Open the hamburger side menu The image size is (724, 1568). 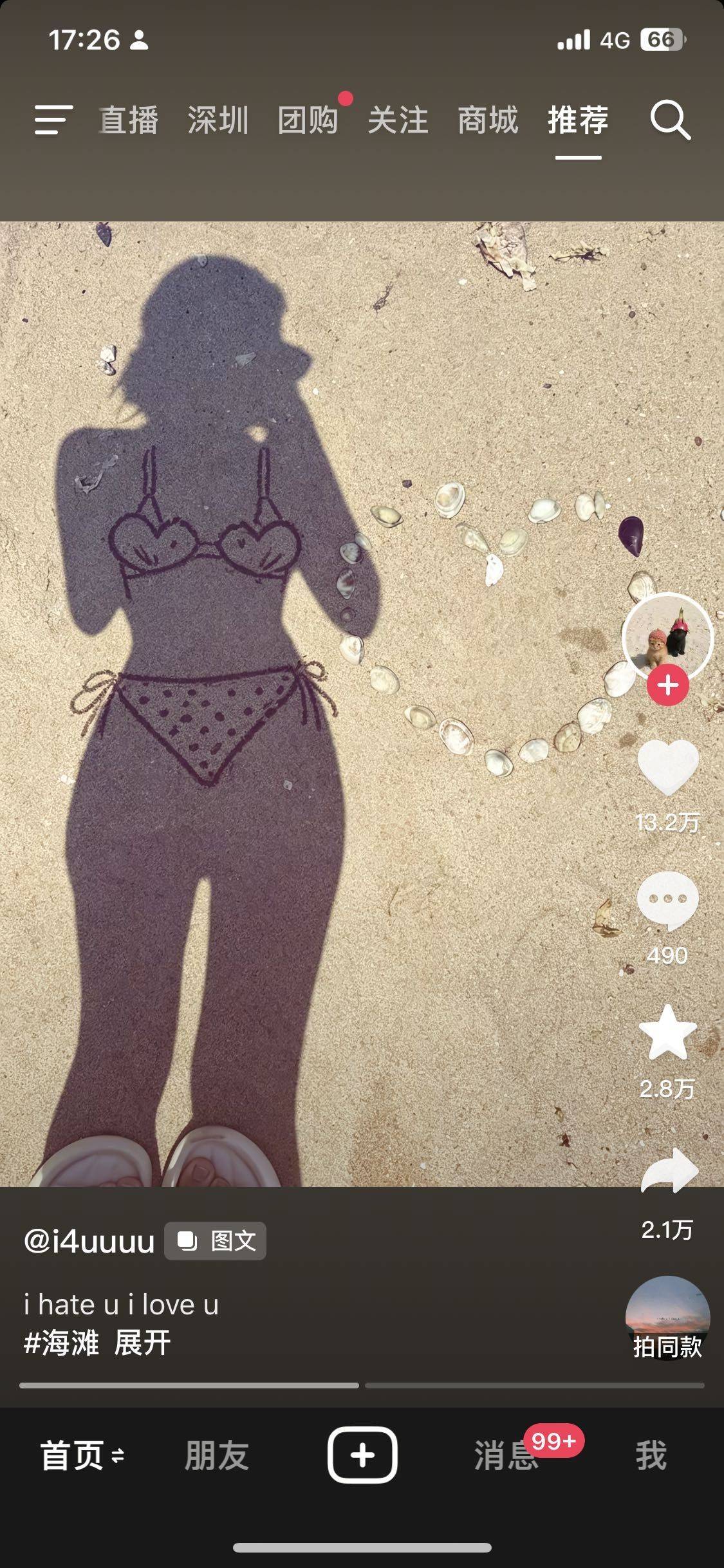point(53,120)
